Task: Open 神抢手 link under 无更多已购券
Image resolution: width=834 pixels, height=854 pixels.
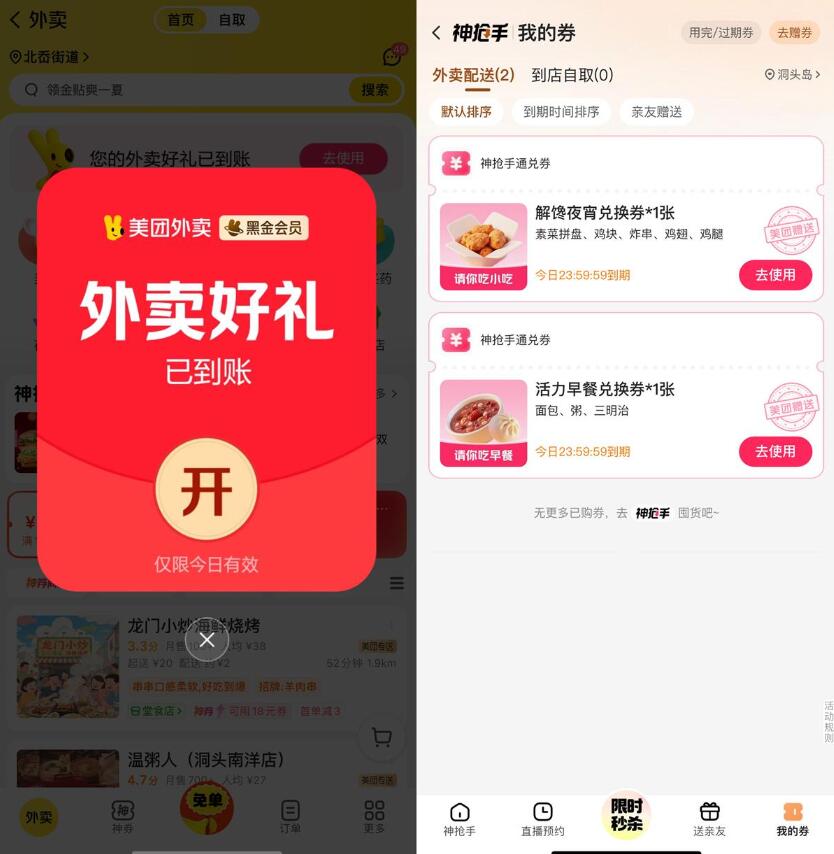Action: coord(652,513)
